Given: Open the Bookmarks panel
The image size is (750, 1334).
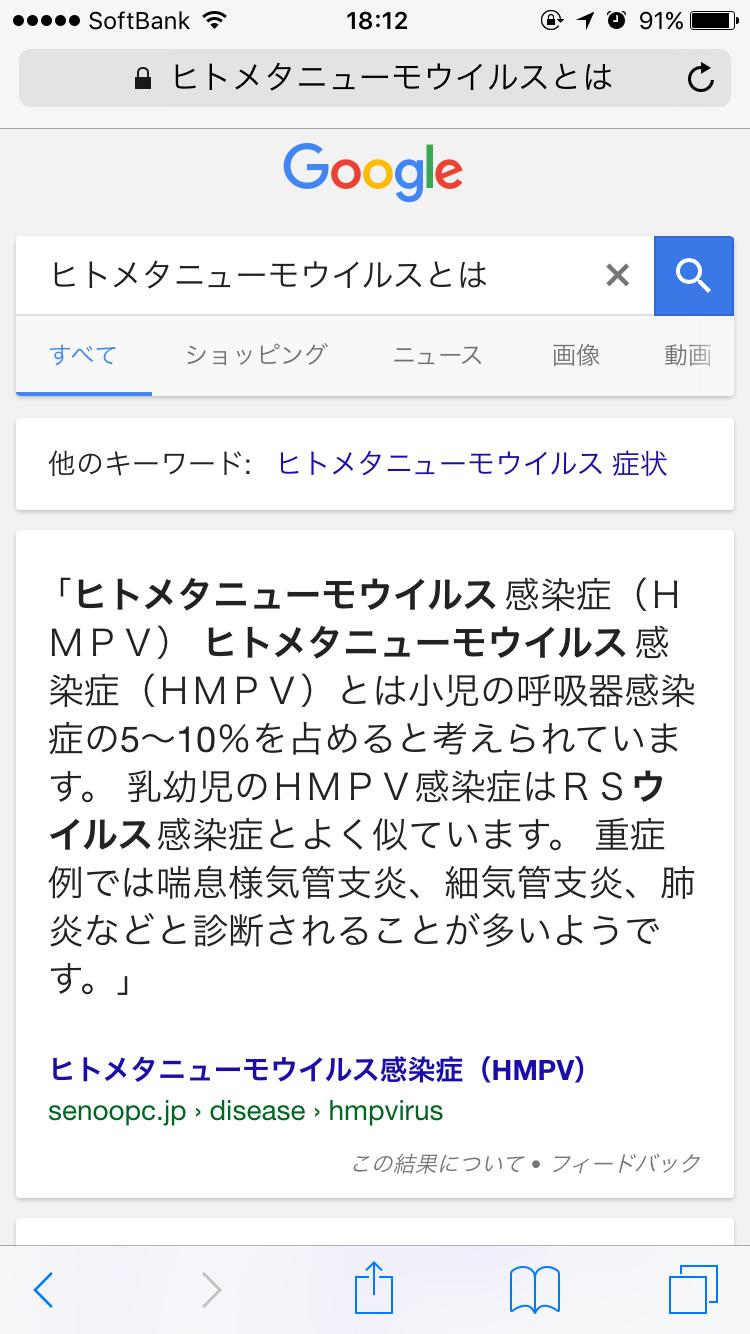Looking at the screenshot, I should 533,1289.
